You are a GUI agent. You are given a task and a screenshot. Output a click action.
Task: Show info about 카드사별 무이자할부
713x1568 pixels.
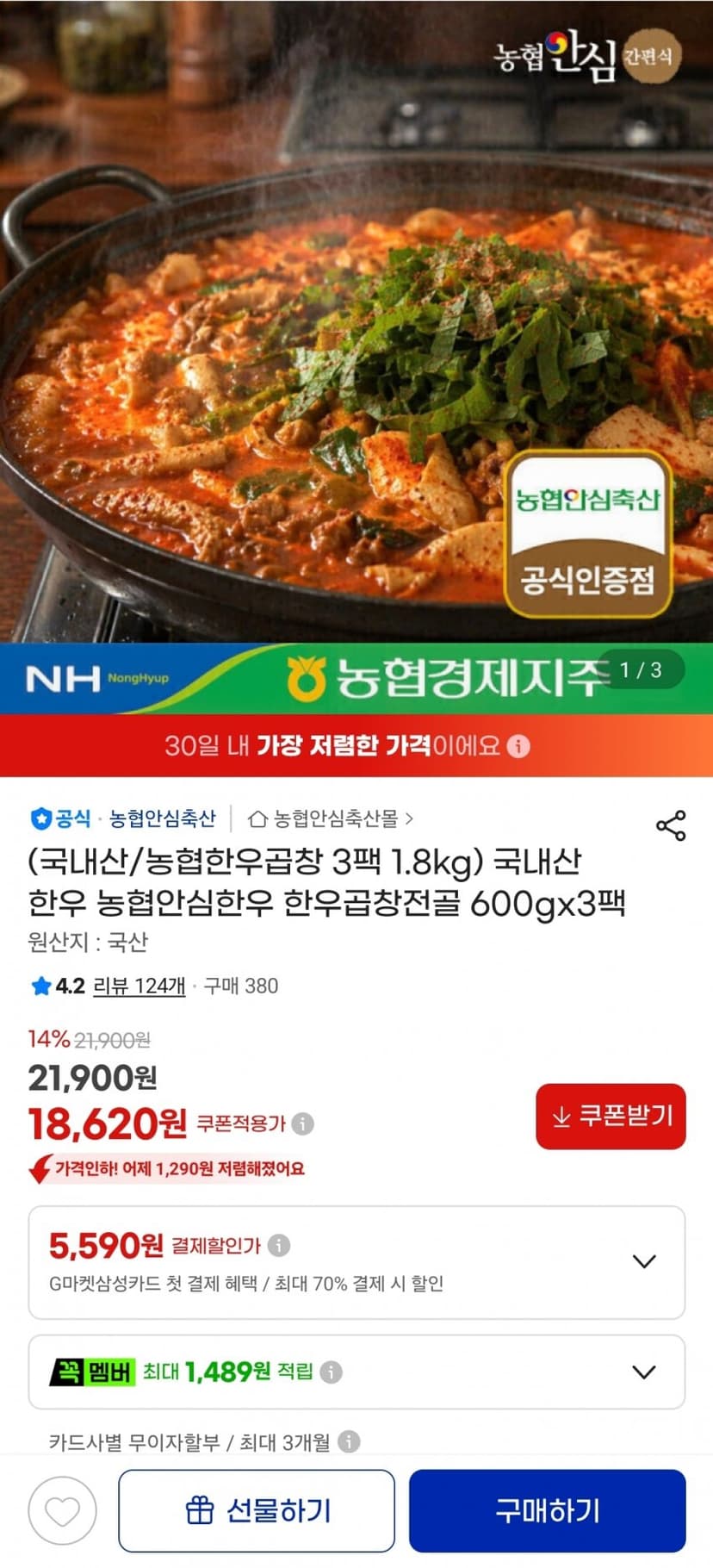(x=349, y=1441)
